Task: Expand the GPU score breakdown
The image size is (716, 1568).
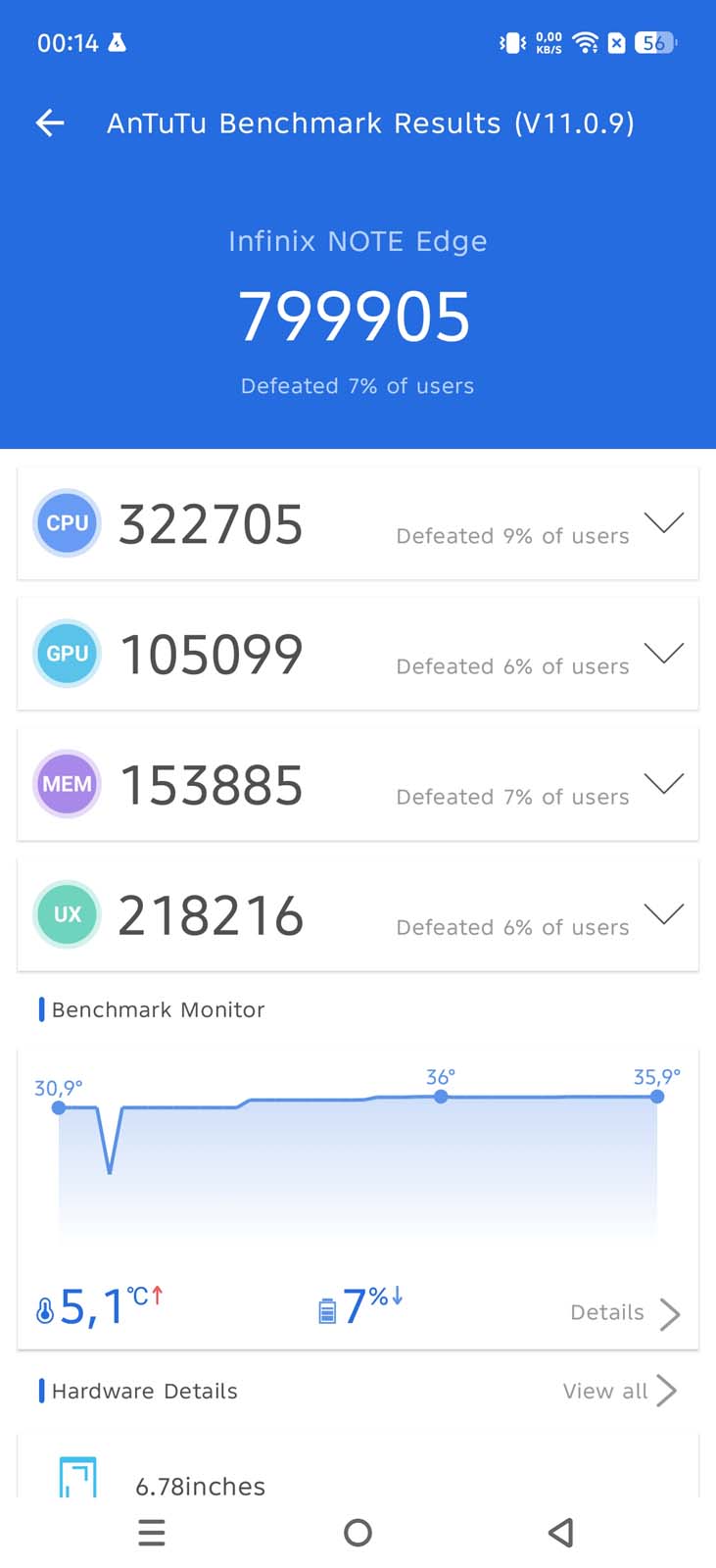Action: [x=663, y=654]
